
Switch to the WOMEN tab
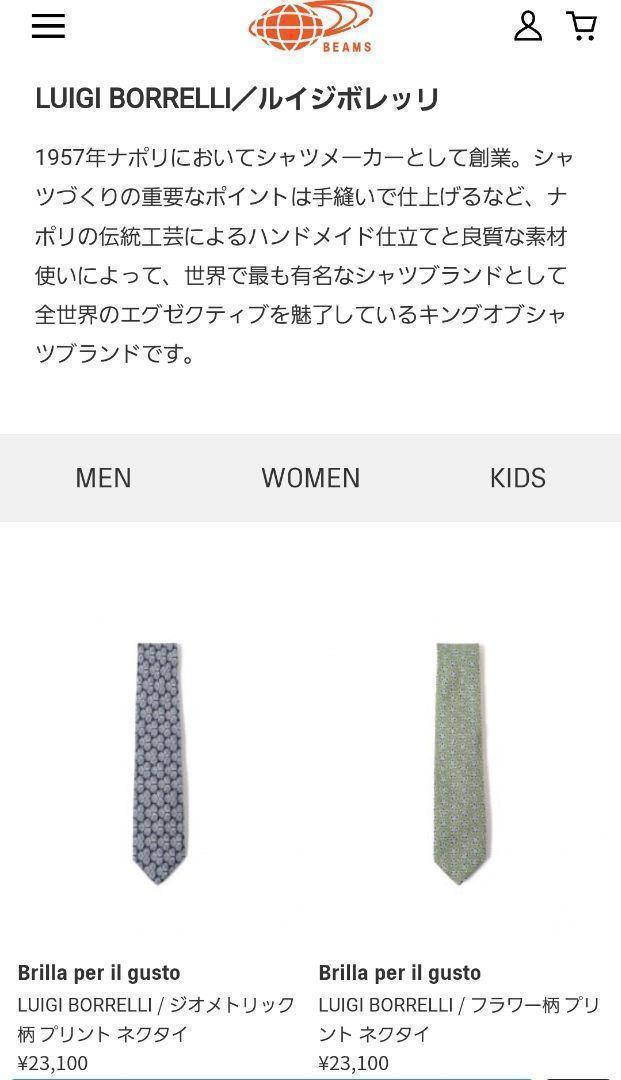[310, 478]
